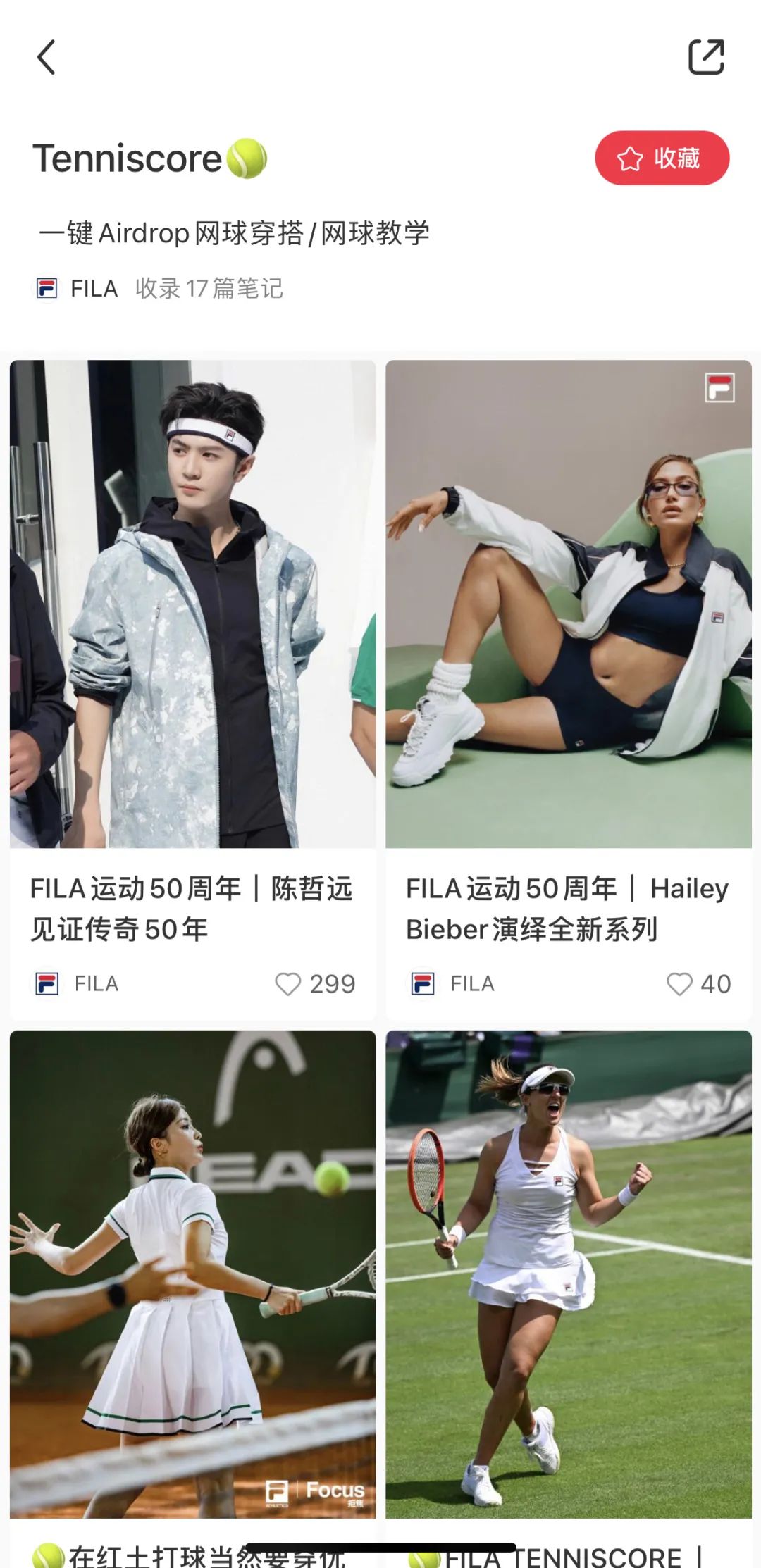Share this Tenniscore collection
The image size is (761, 1568).
click(x=706, y=57)
